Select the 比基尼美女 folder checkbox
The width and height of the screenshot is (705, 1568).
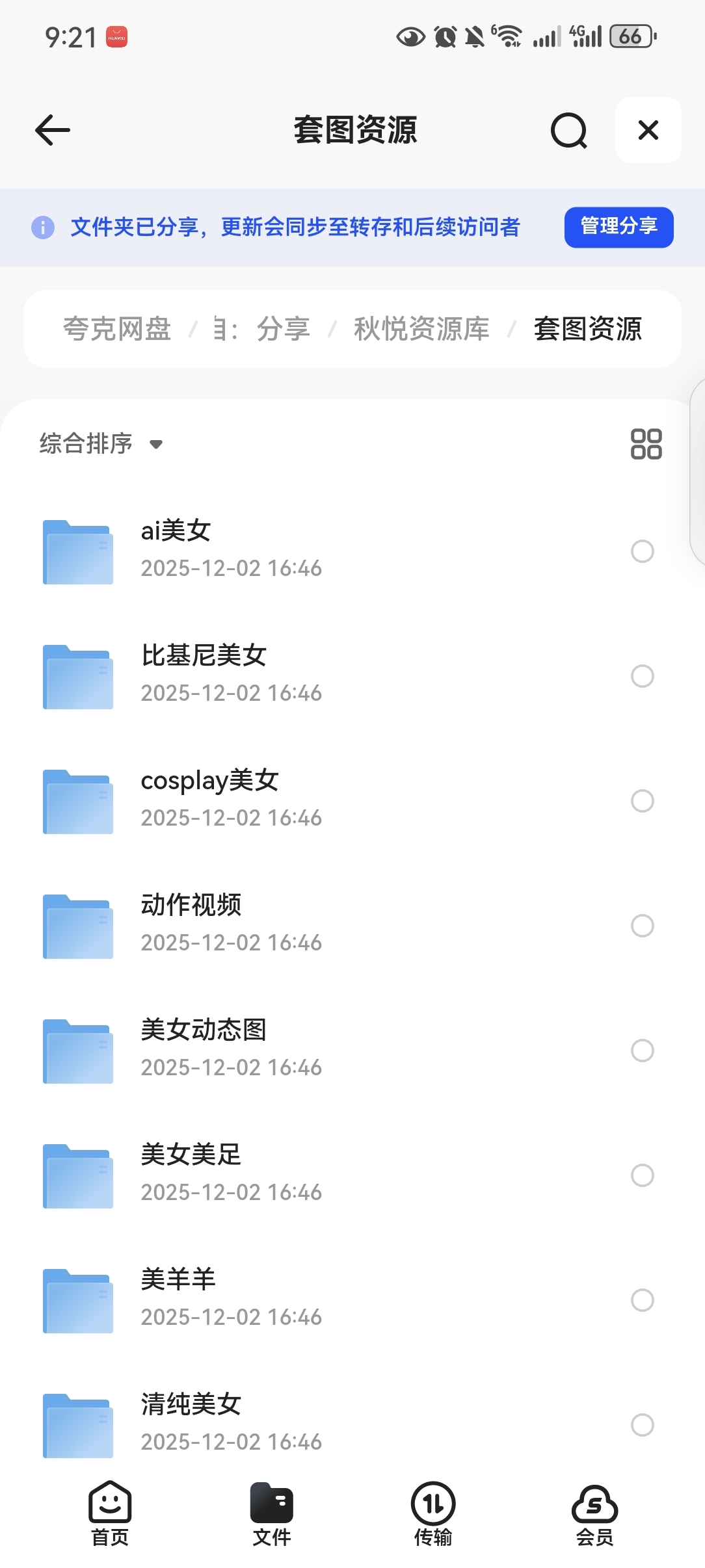click(642, 676)
